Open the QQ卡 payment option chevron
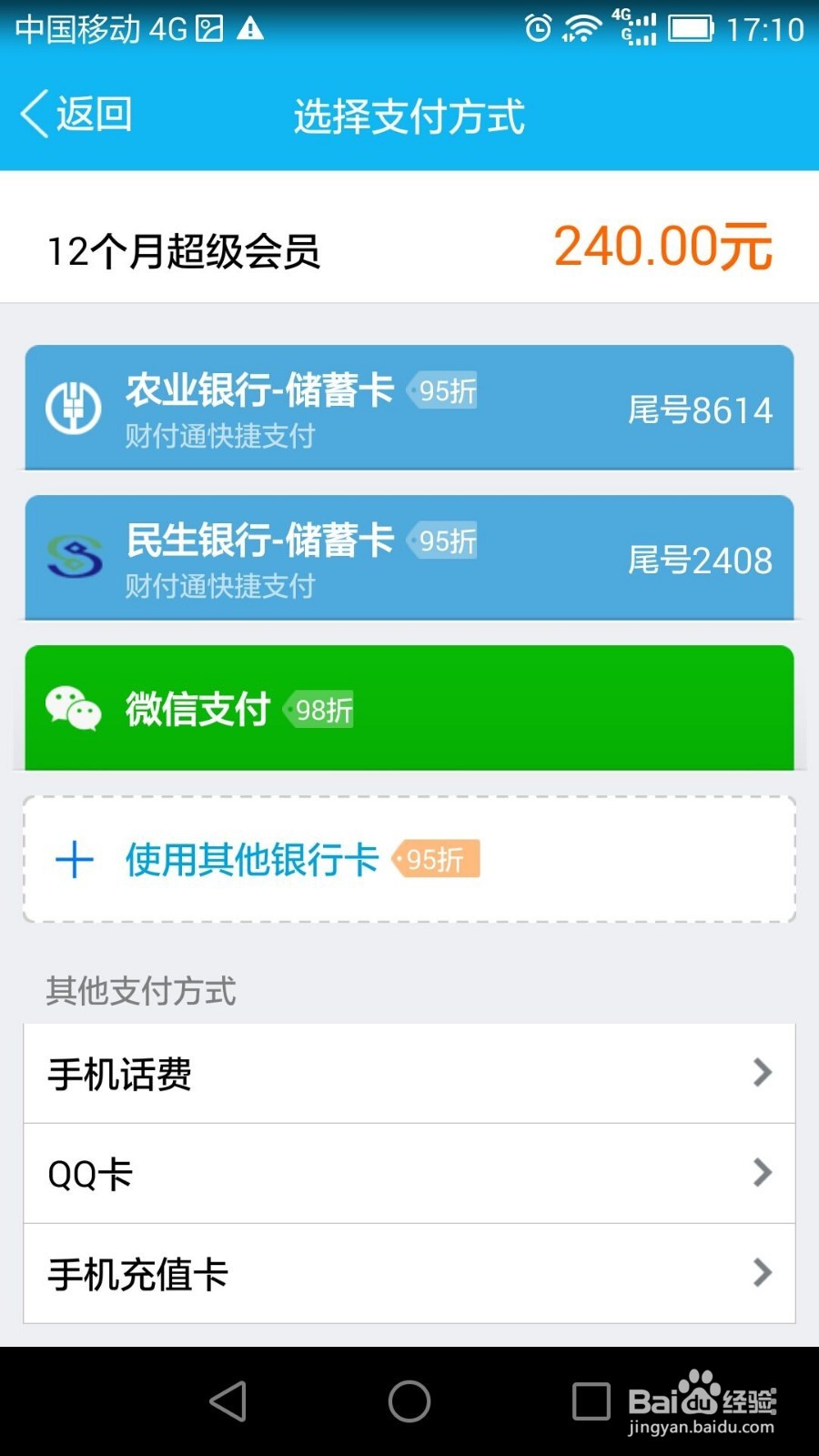Image resolution: width=819 pixels, height=1456 pixels. pos(763,1173)
